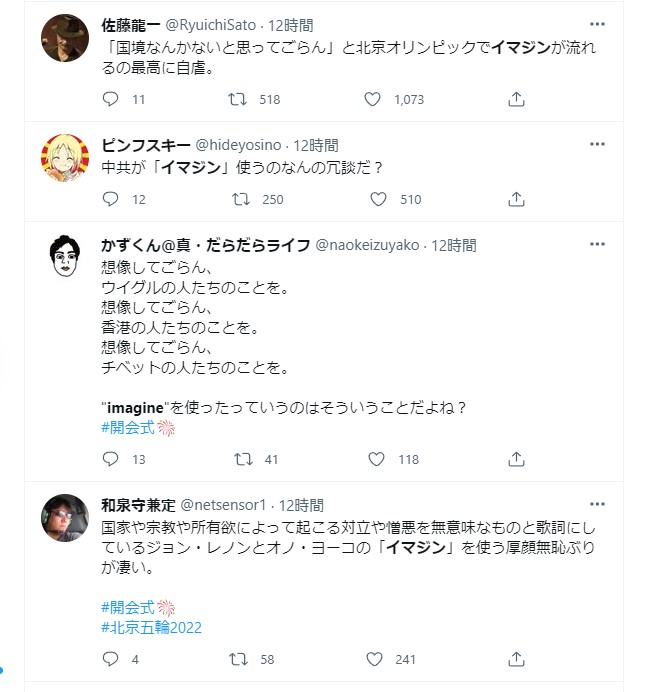The height and width of the screenshot is (692, 649).
Task: Open 和泉守兼定's profile name
Action: tap(138, 505)
